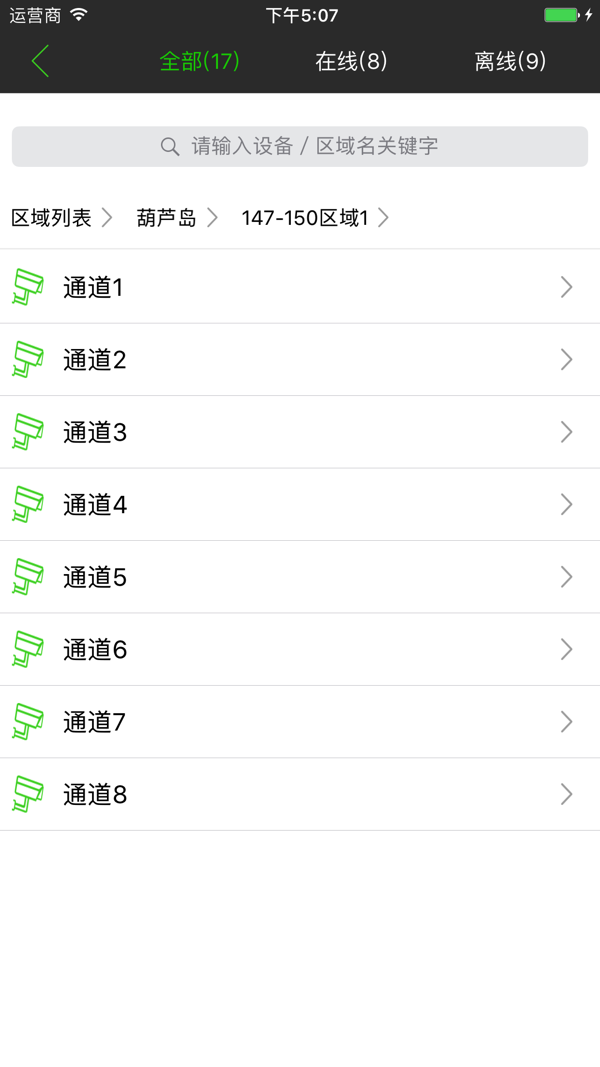Tap the device/region keyword search field
The height and width of the screenshot is (1067, 600).
tap(300, 146)
